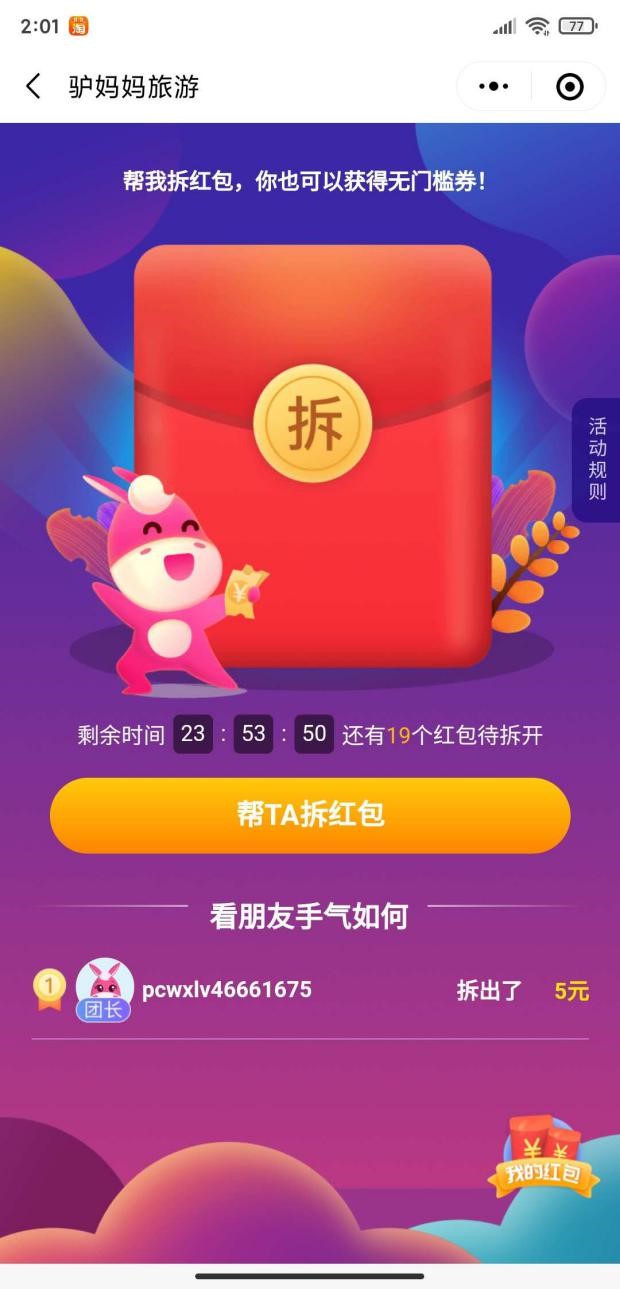Screen dimensions: 620x1289
Task: Open 我的红包 floating icon
Action: pyautogui.click(x=544, y=1160)
